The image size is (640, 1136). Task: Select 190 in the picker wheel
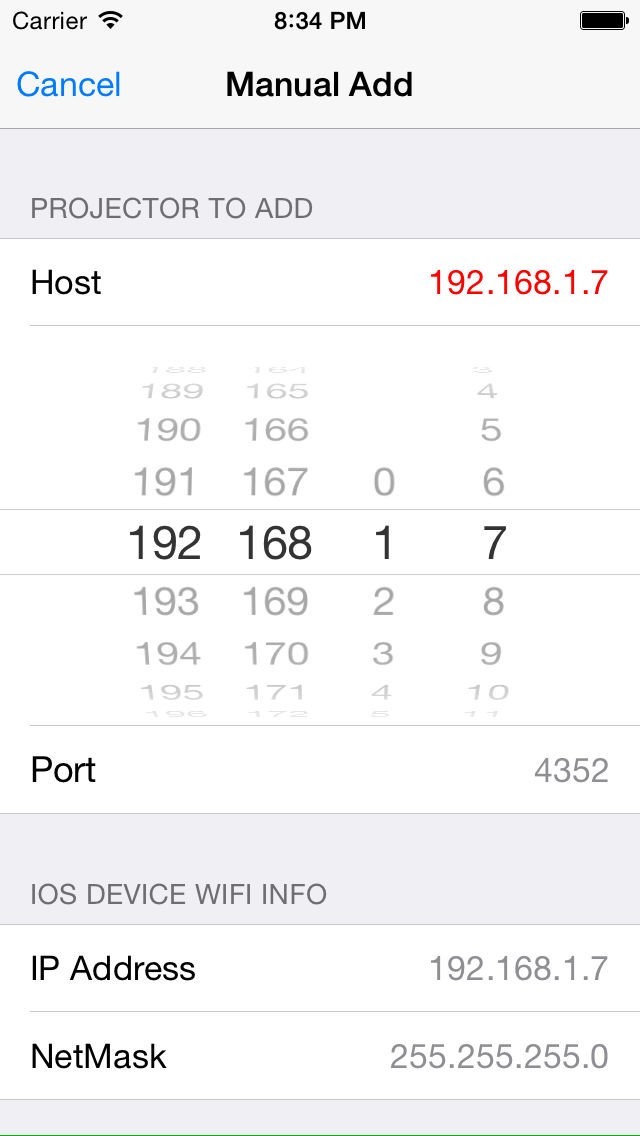pyautogui.click(x=167, y=431)
